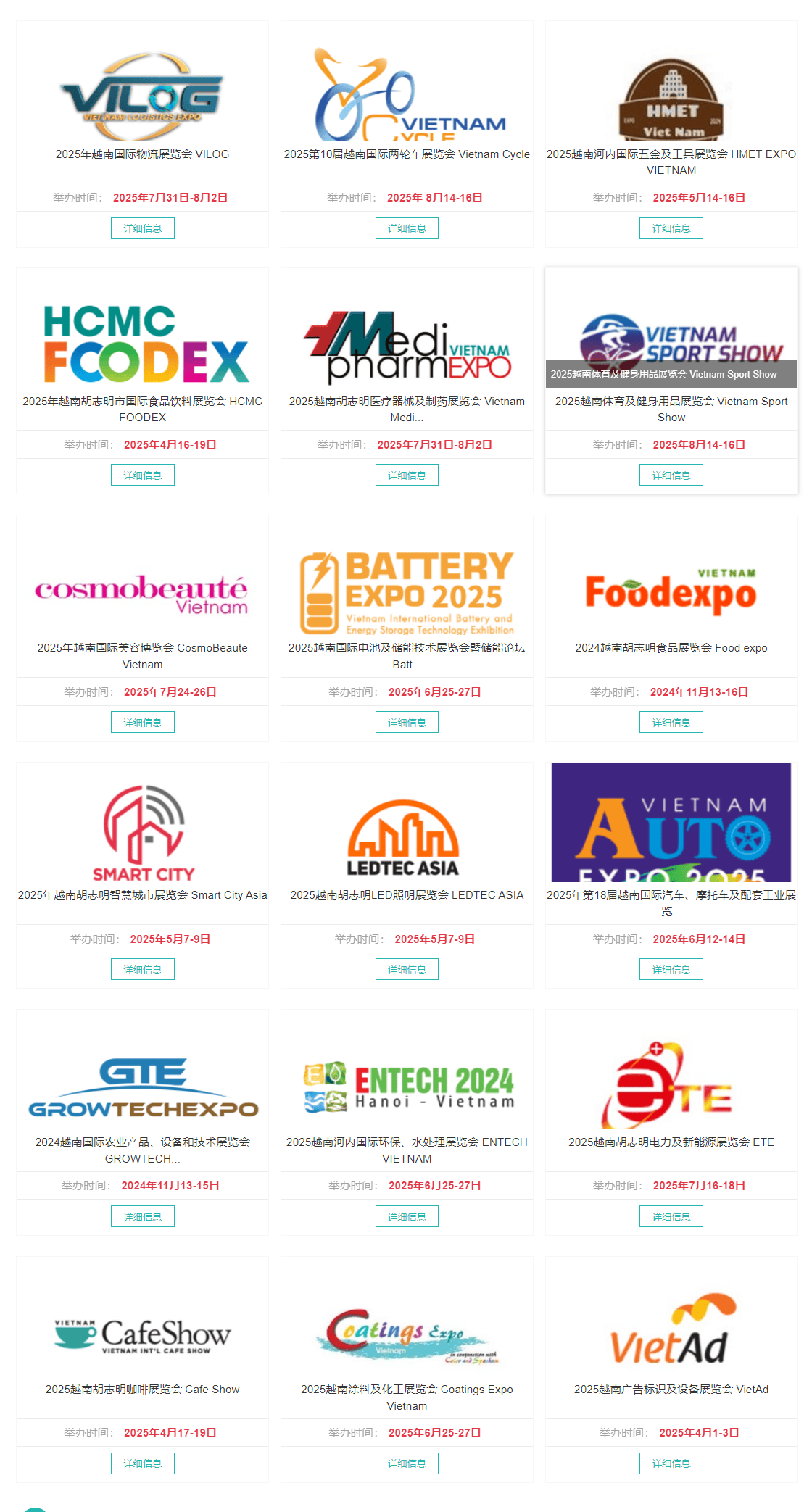
Task: Tap 详细信息 under HMET EXPO VIETNAM
Action: pos(671,228)
